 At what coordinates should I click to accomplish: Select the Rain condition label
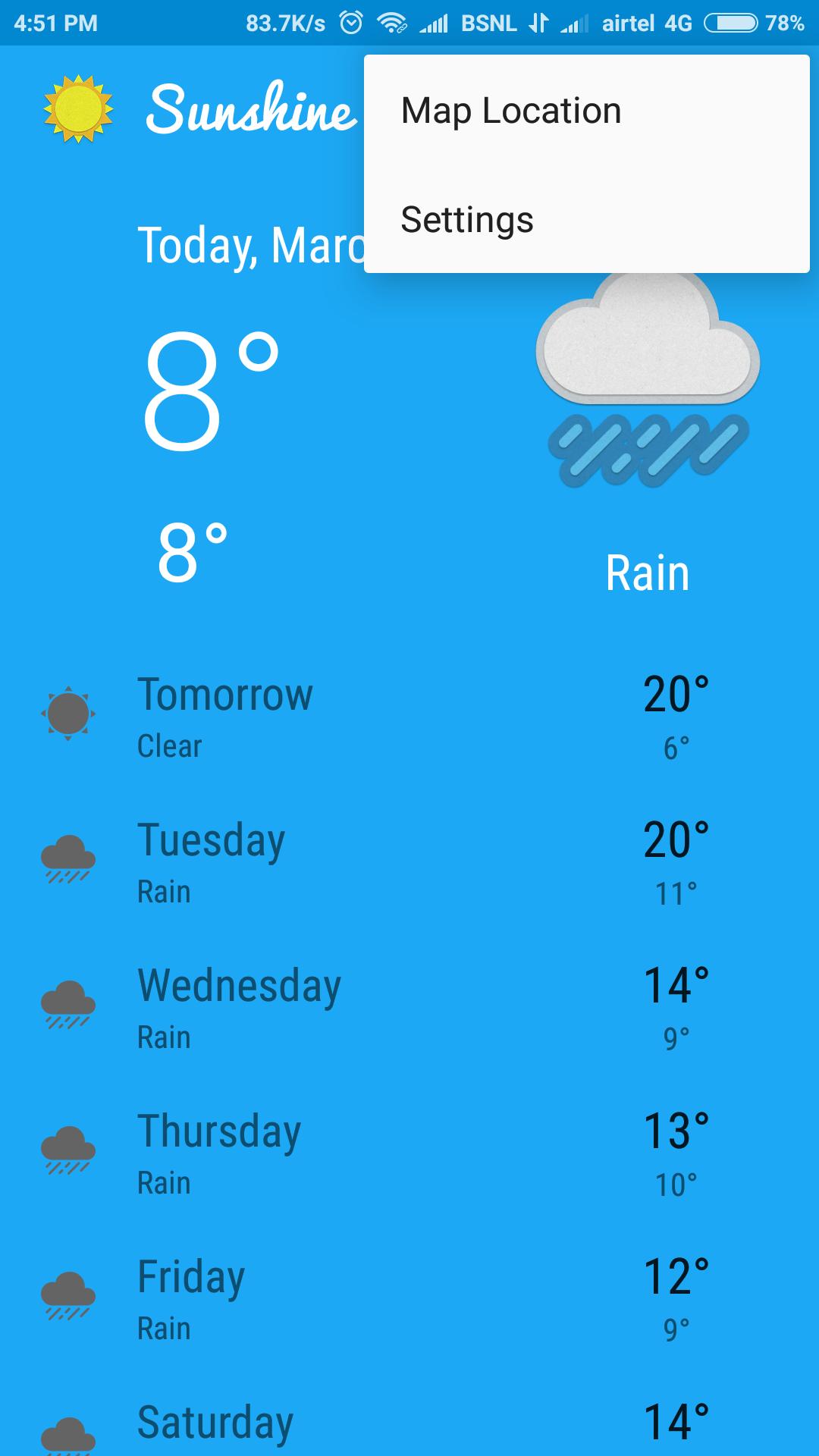[x=648, y=571]
